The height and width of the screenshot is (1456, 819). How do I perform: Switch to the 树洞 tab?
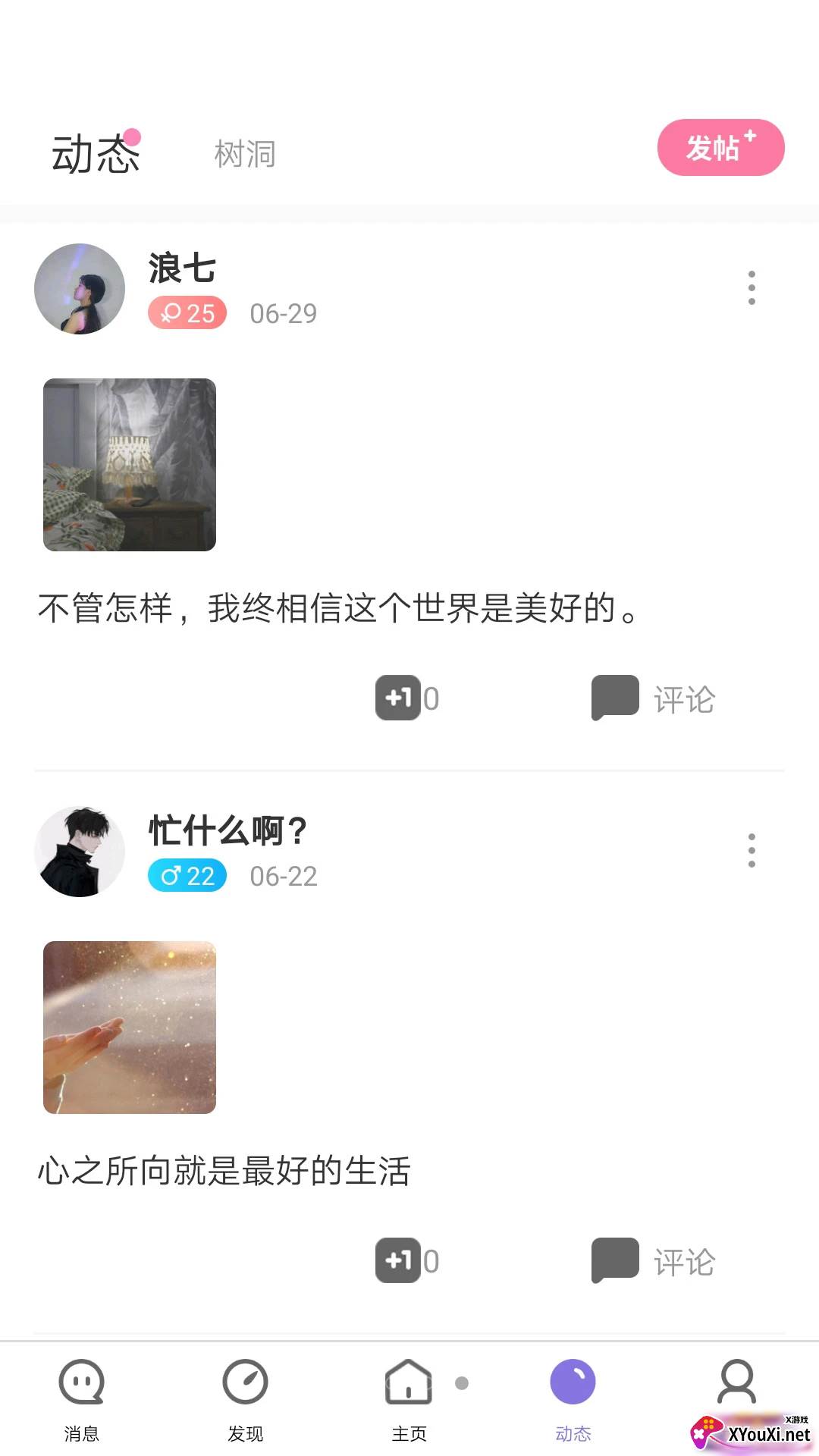pyautogui.click(x=244, y=153)
